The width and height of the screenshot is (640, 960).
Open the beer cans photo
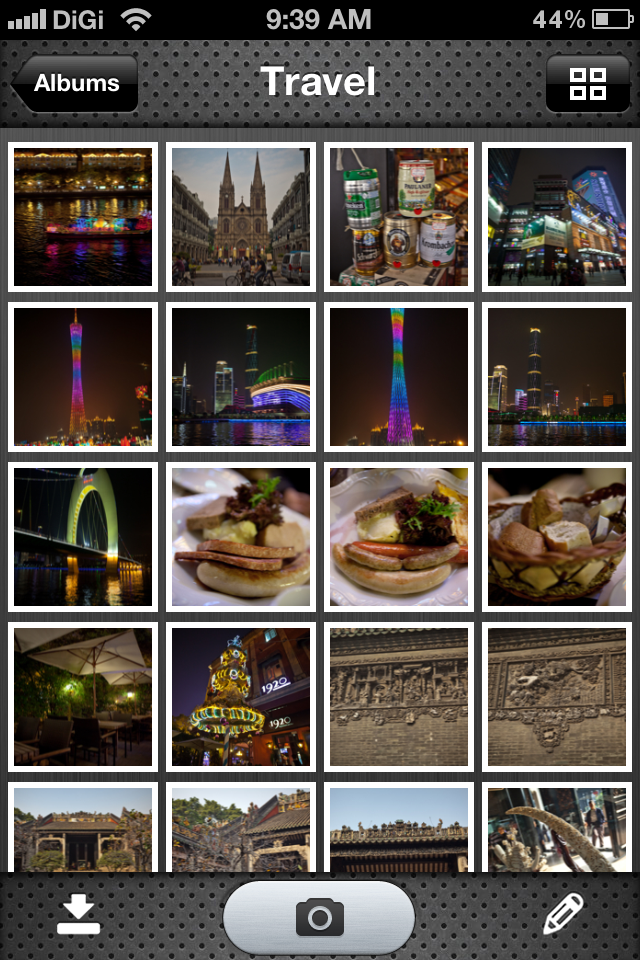pyautogui.click(x=398, y=216)
